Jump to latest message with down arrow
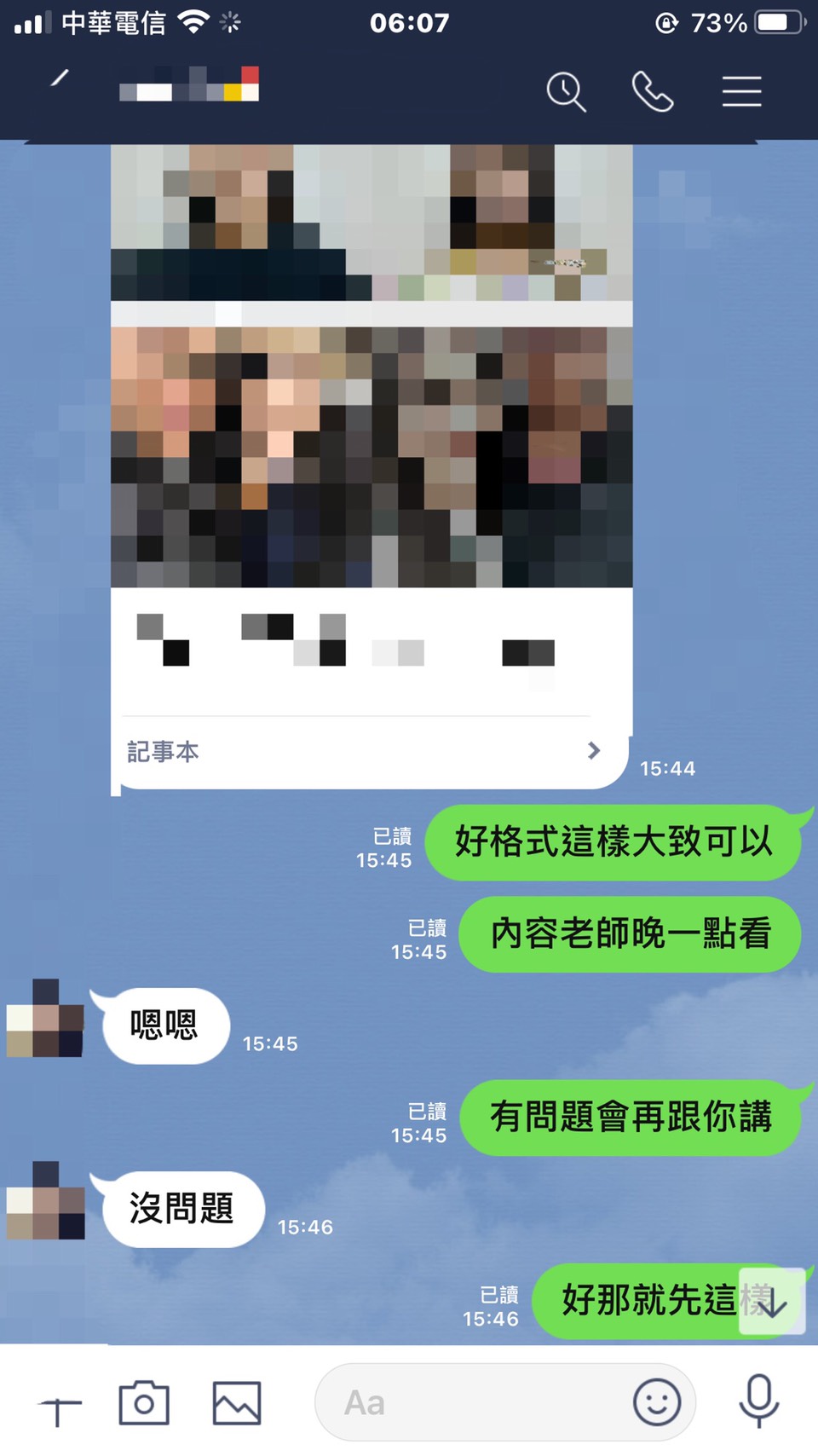The width and height of the screenshot is (818, 1456). pos(772,1302)
